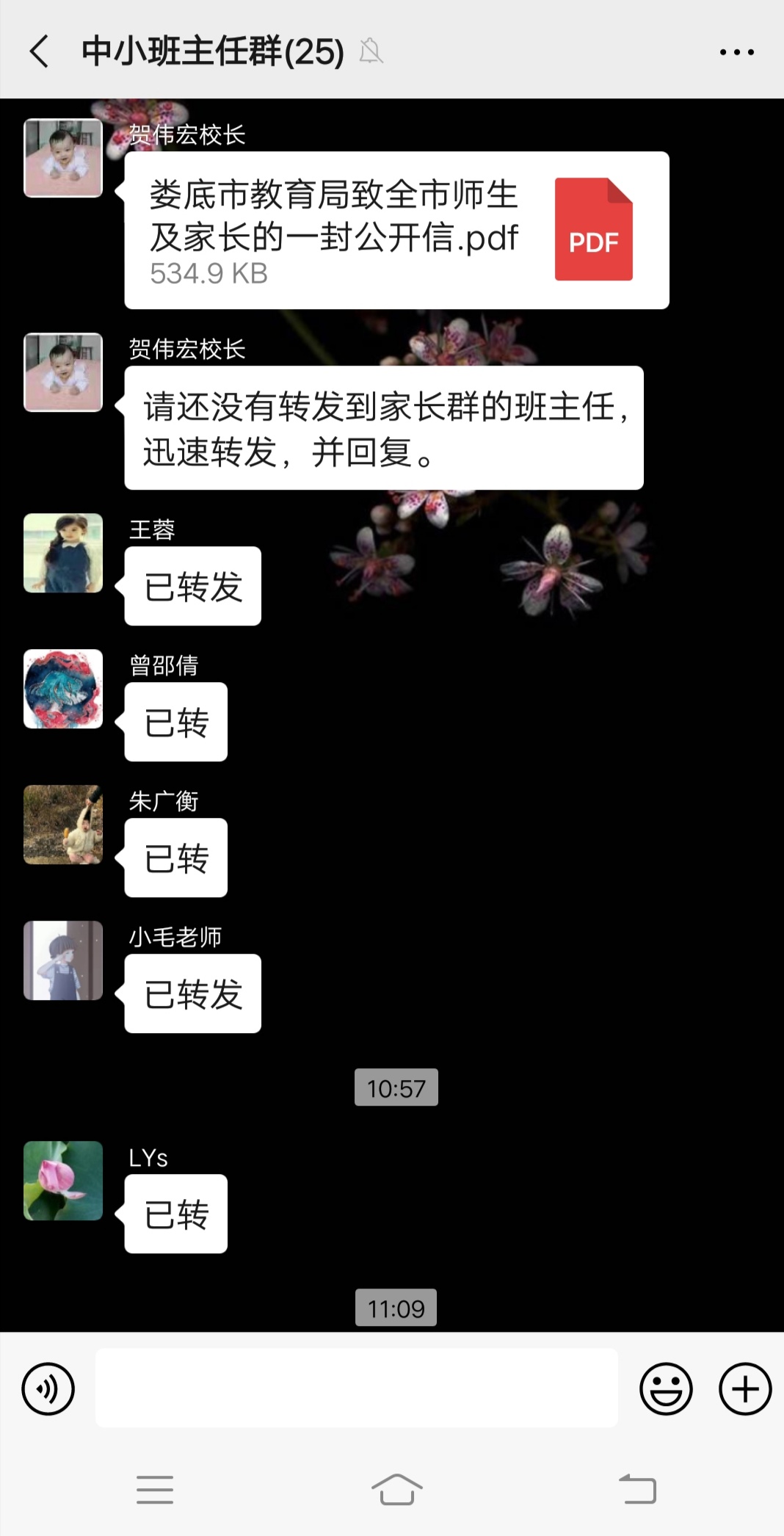View 曾邵倩's profile avatar
This screenshot has width=784, height=1536.
click(x=63, y=689)
